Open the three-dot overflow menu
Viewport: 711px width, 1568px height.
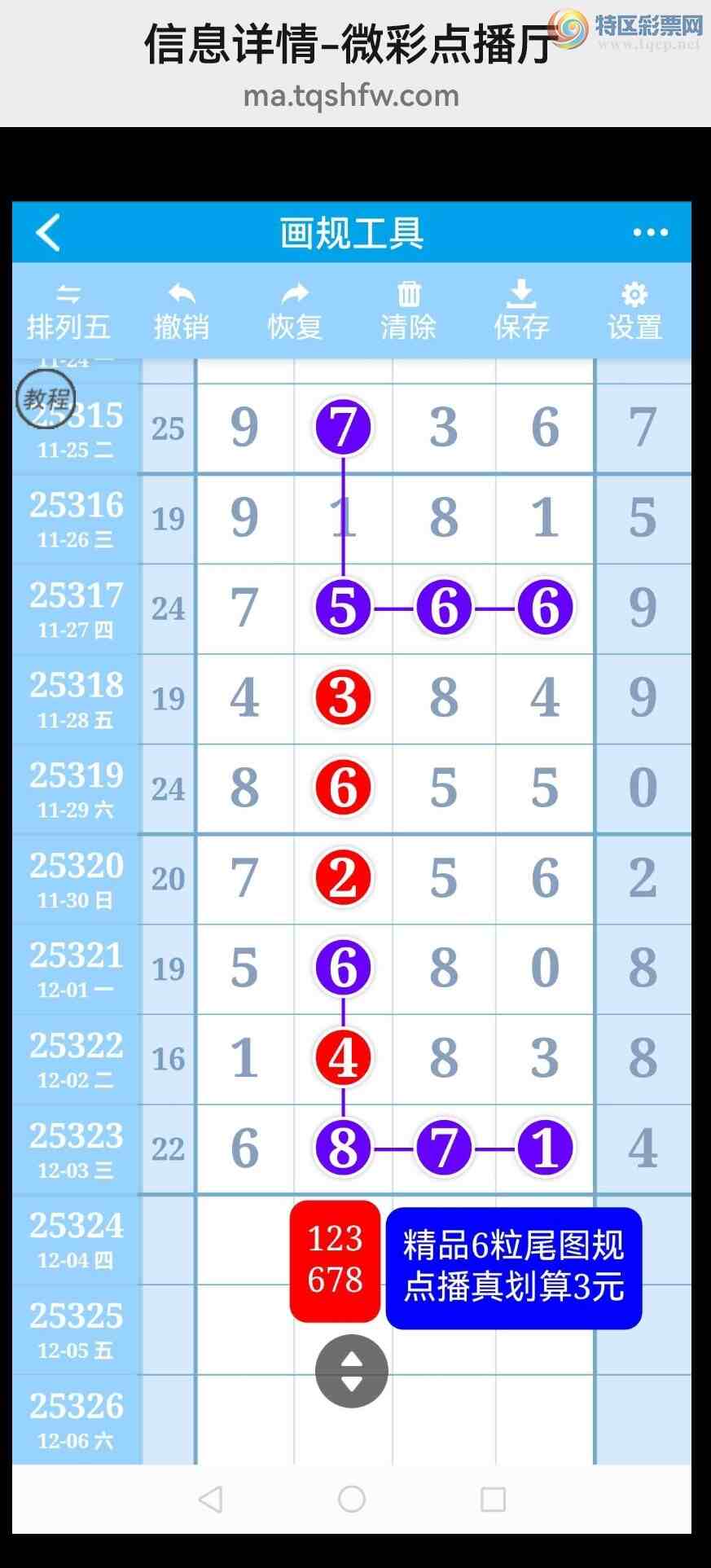(x=650, y=232)
